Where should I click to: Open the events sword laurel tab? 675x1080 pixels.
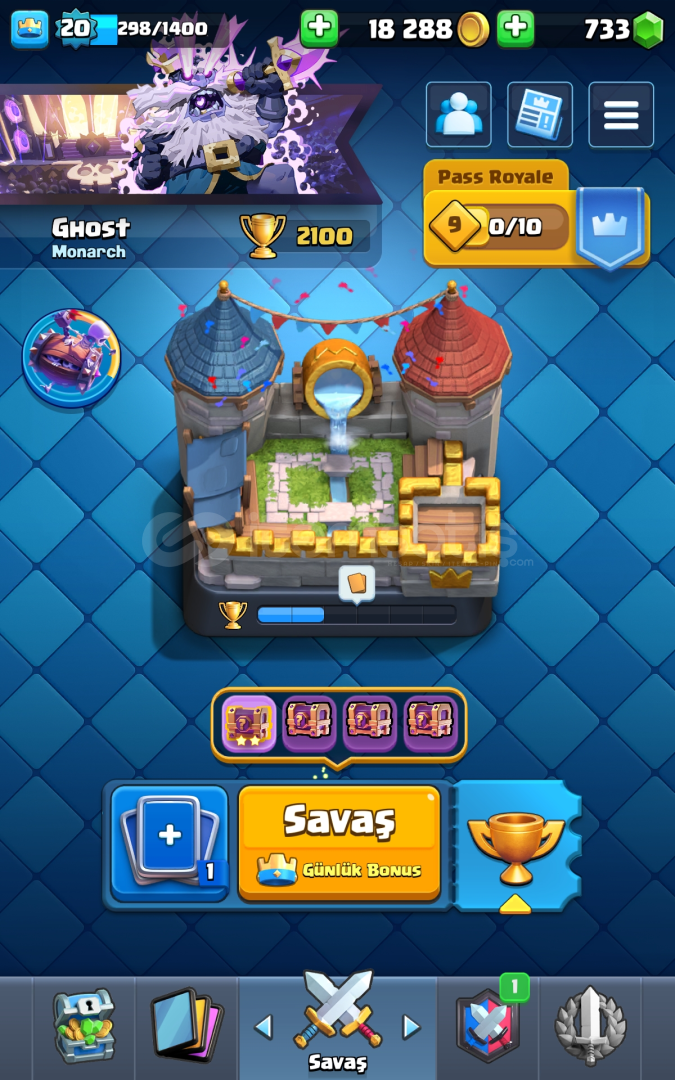(590, 1025)
